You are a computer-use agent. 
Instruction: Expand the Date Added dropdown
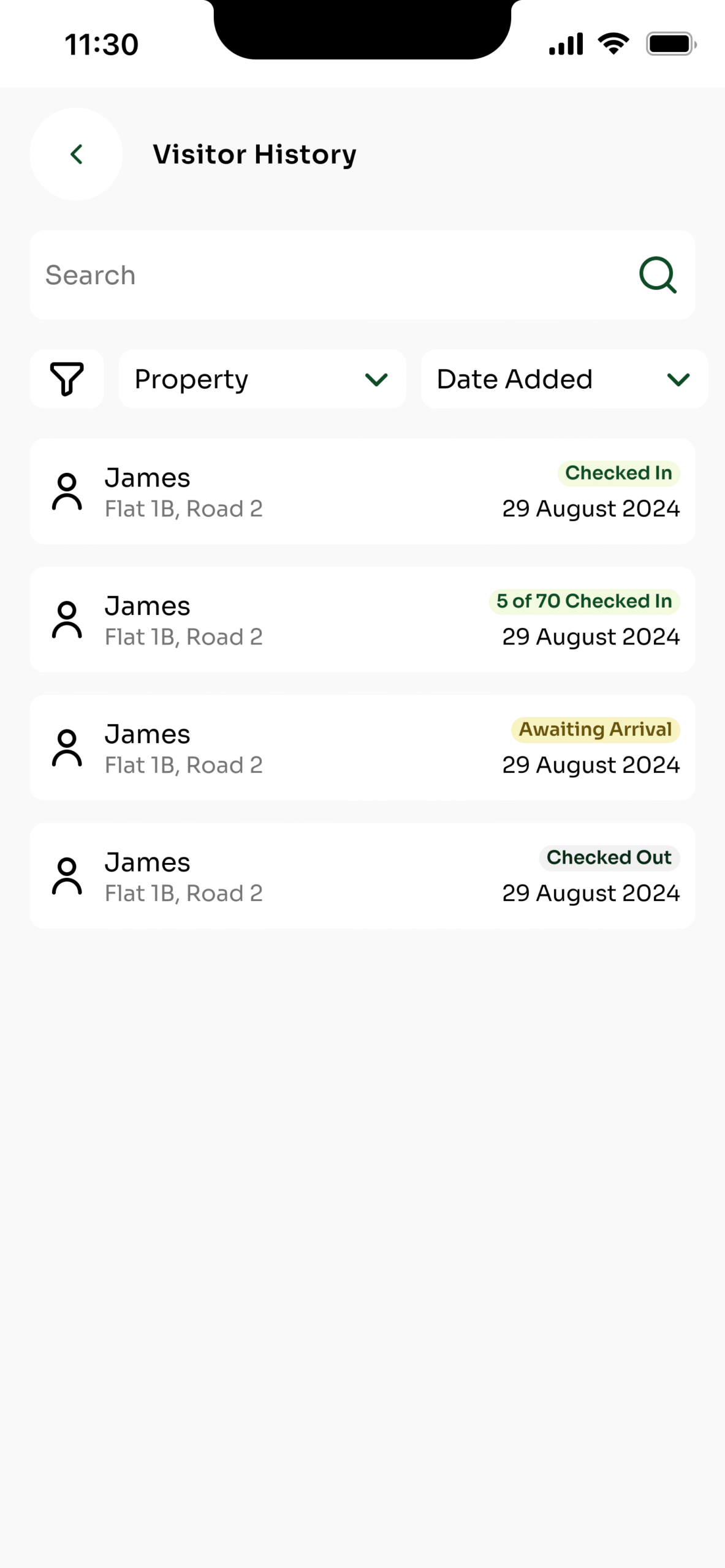coord(564,379)
